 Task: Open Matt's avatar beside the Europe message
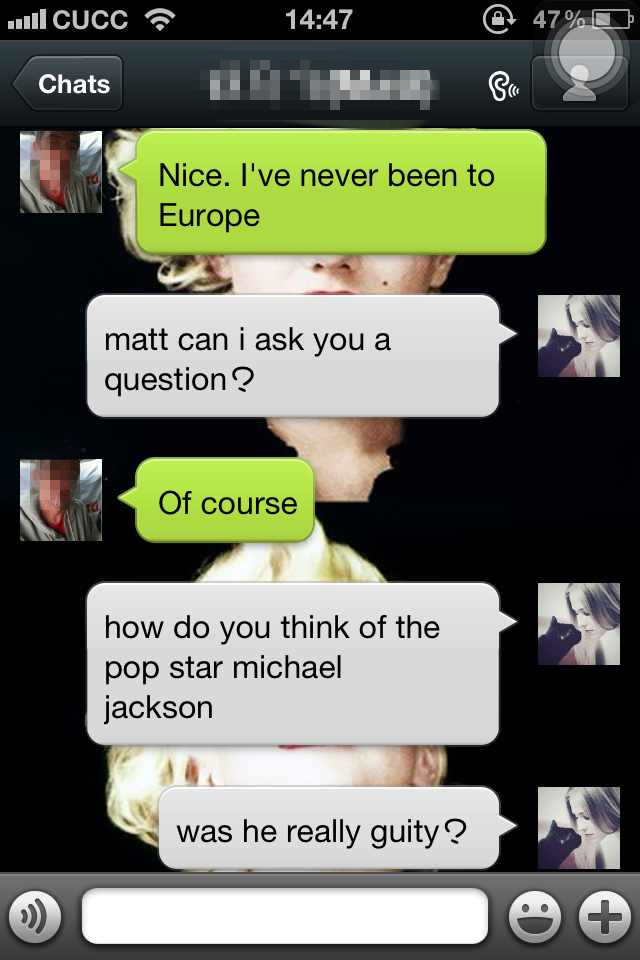click(61, 172)
